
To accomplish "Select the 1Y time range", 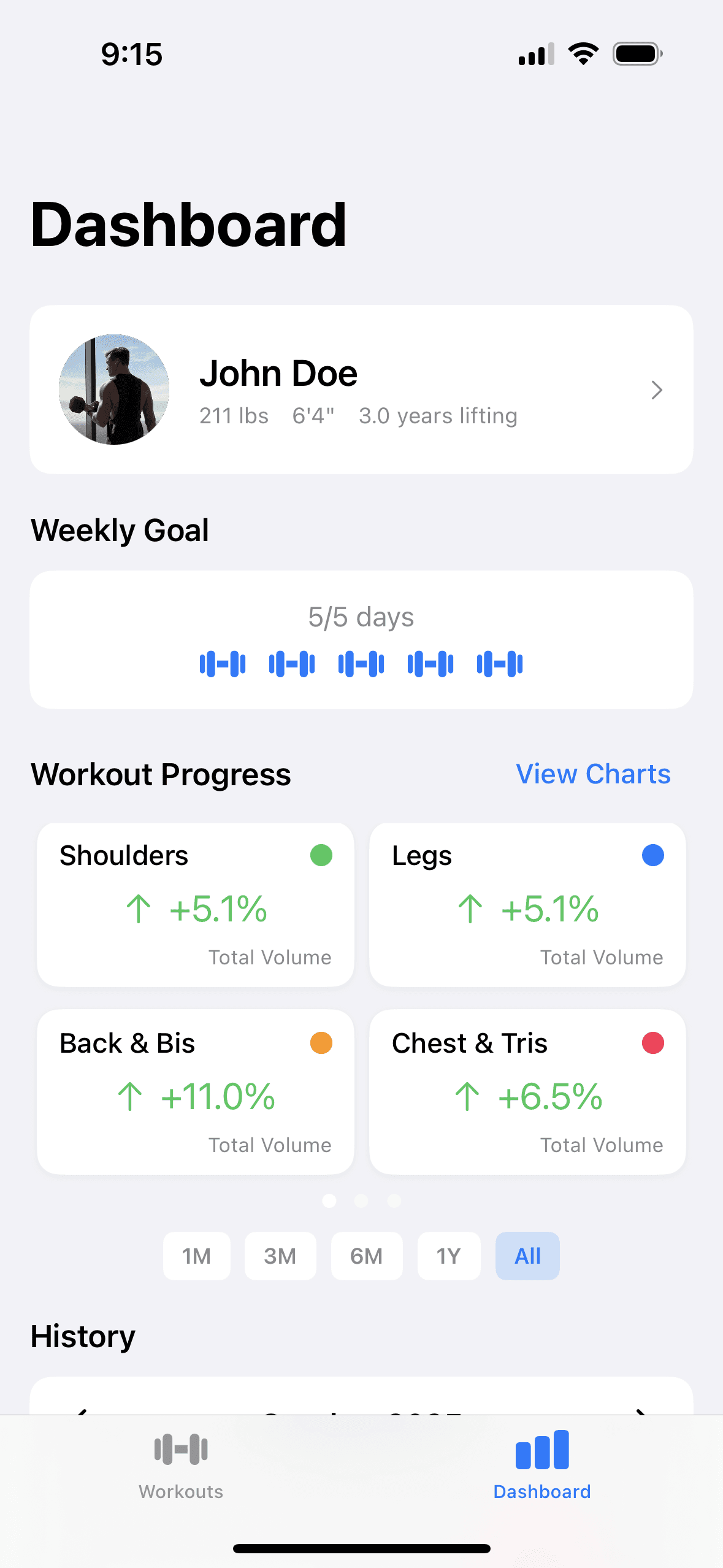I will coord(448,1256).
